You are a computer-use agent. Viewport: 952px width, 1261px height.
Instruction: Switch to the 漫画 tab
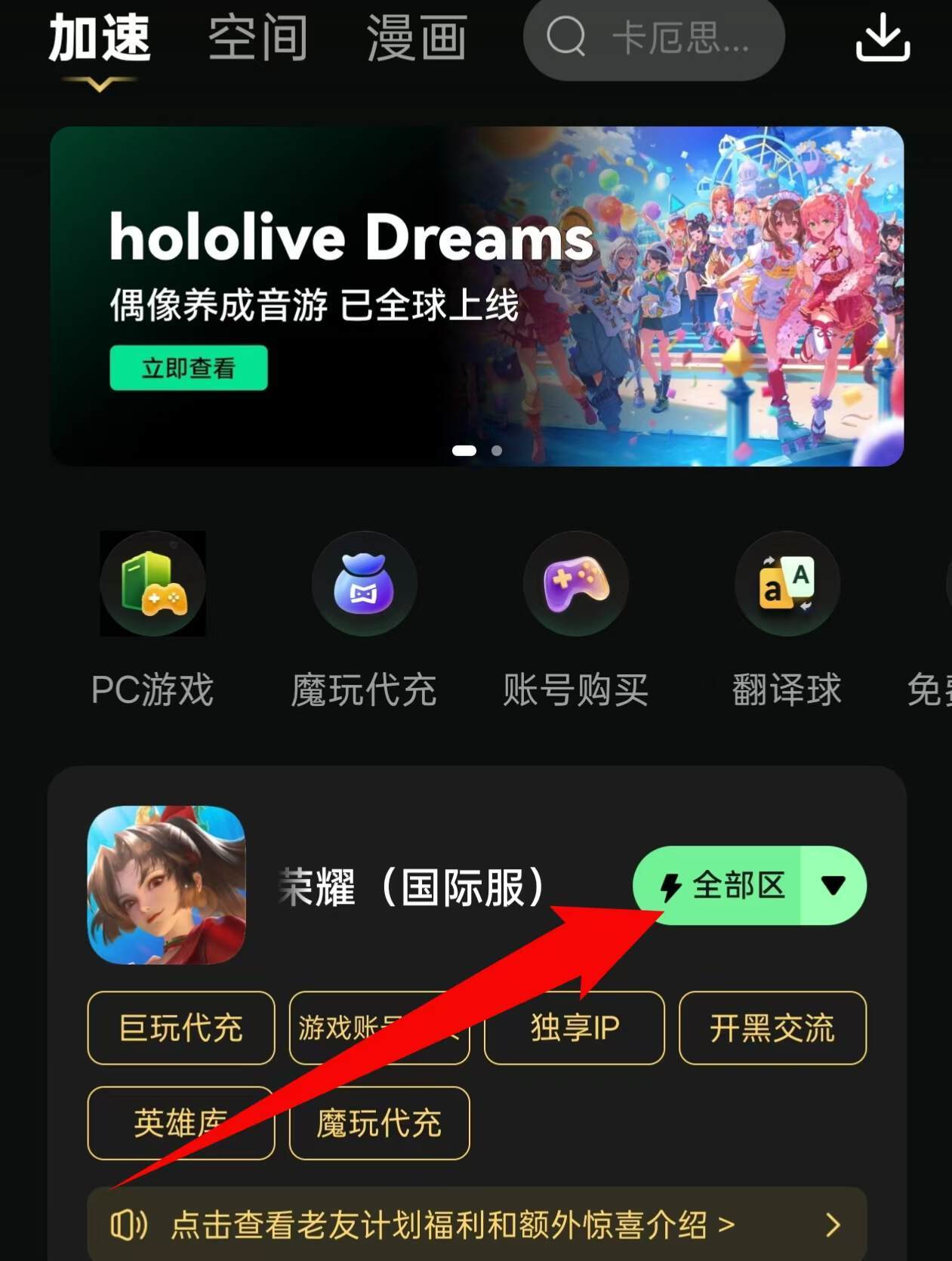pyautogui.click(x=417, y=38)
